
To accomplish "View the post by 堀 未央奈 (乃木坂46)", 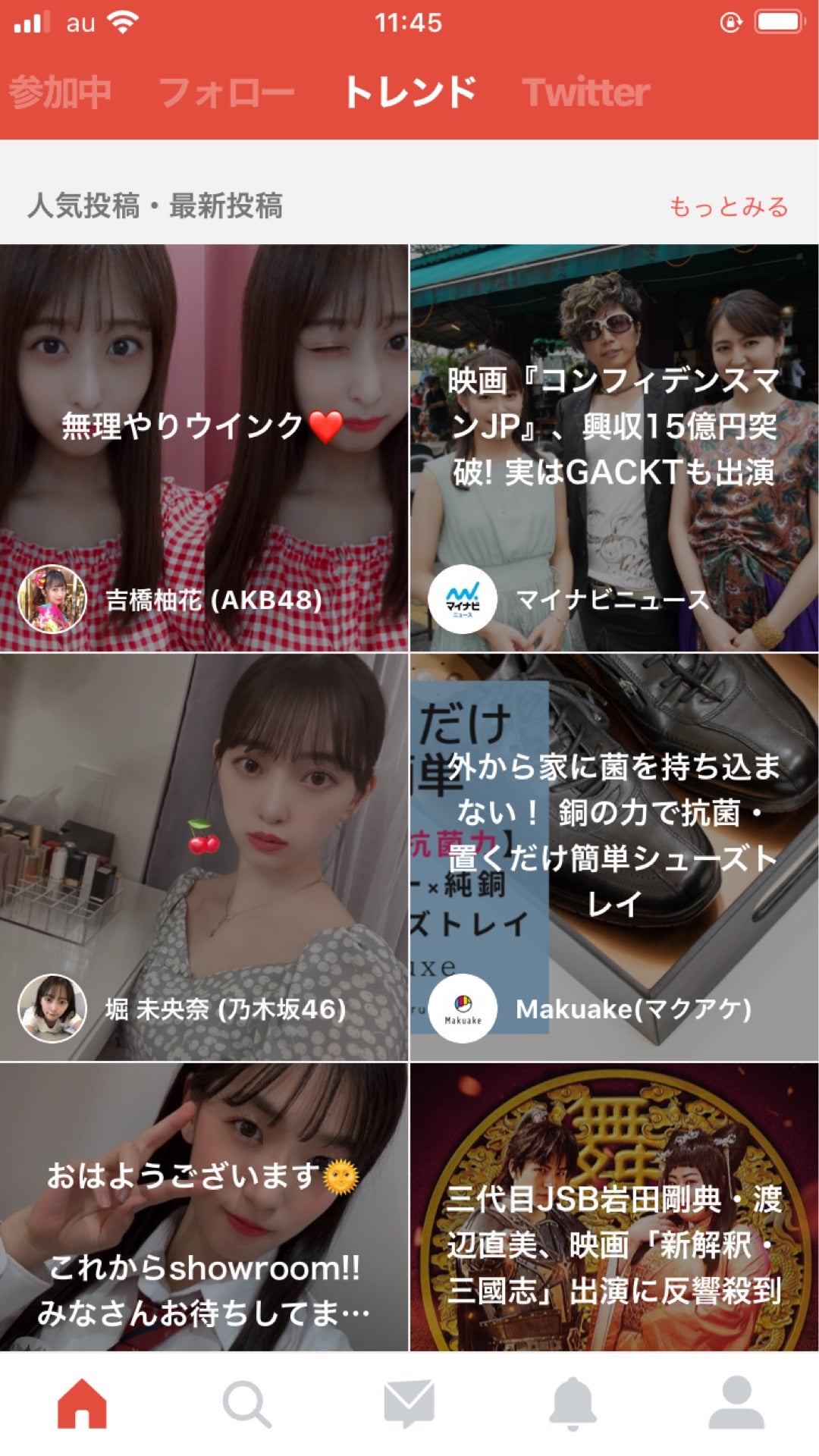I will tap(203, 857).
